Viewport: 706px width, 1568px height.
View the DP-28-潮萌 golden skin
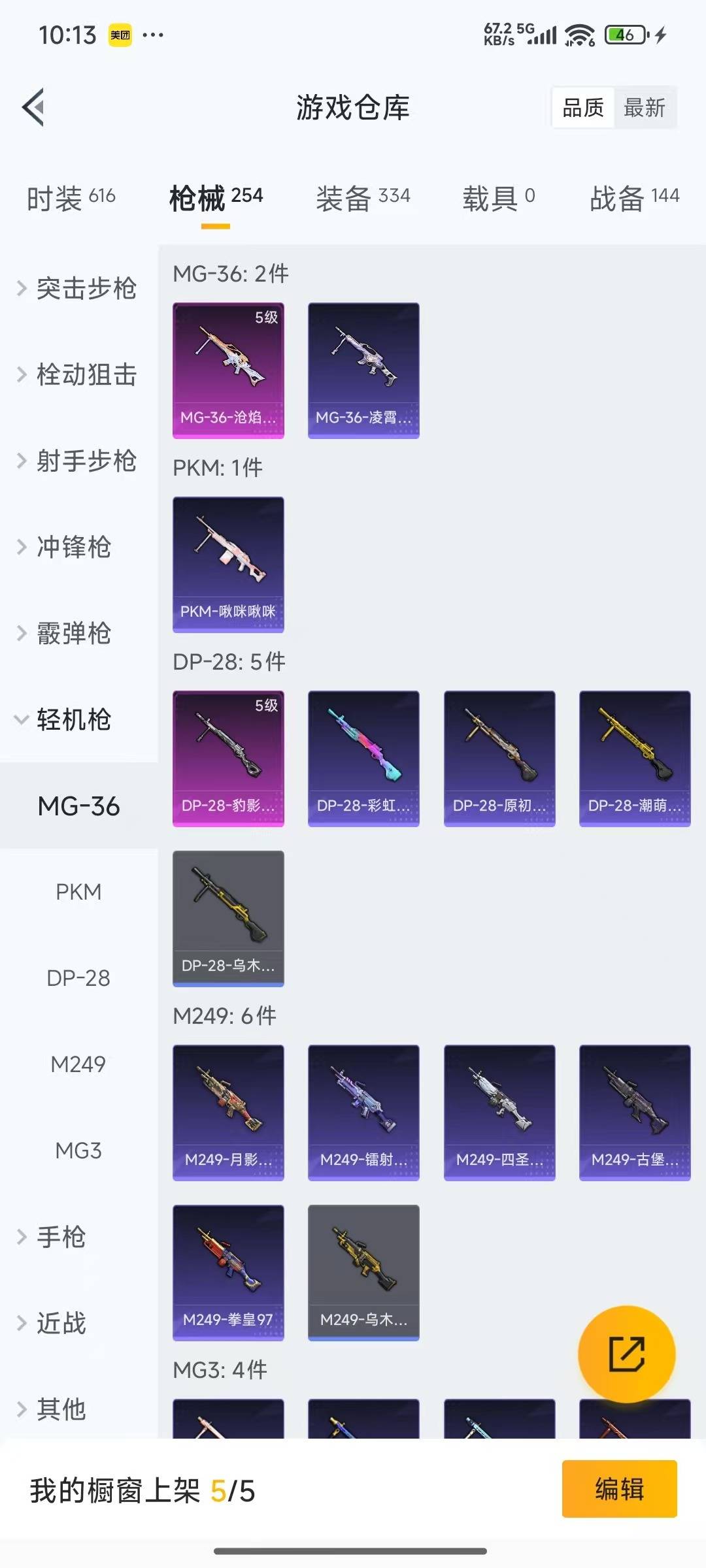635,758
